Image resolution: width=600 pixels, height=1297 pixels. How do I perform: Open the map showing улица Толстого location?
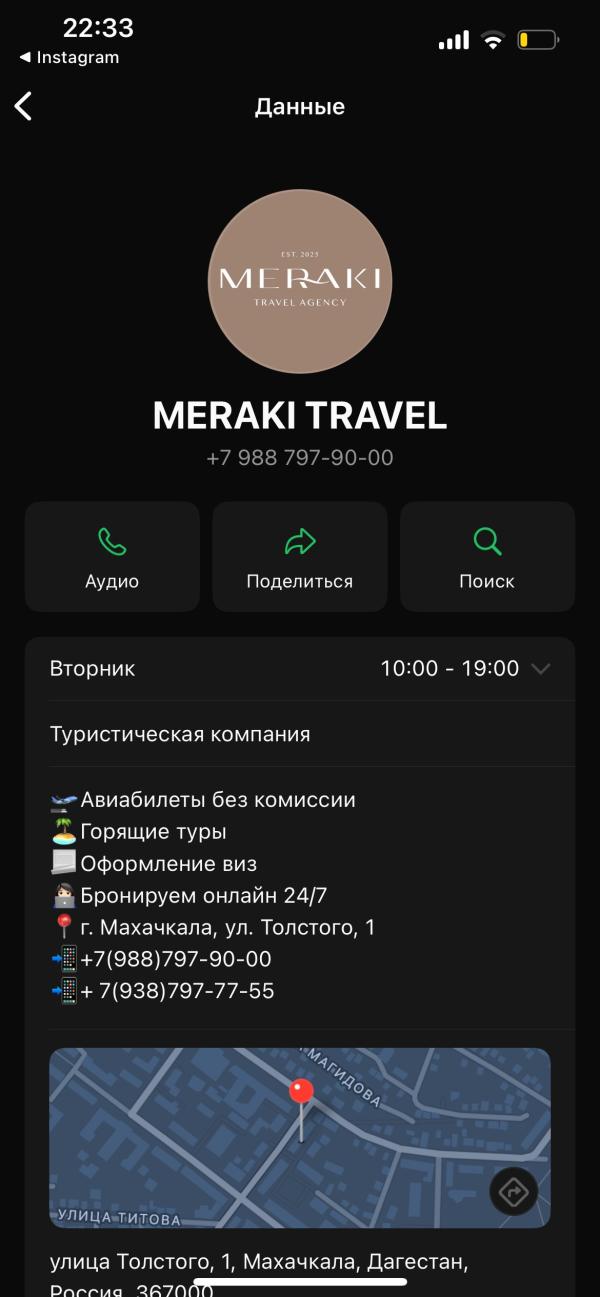pyautogui.click(x=300, y=1138)
